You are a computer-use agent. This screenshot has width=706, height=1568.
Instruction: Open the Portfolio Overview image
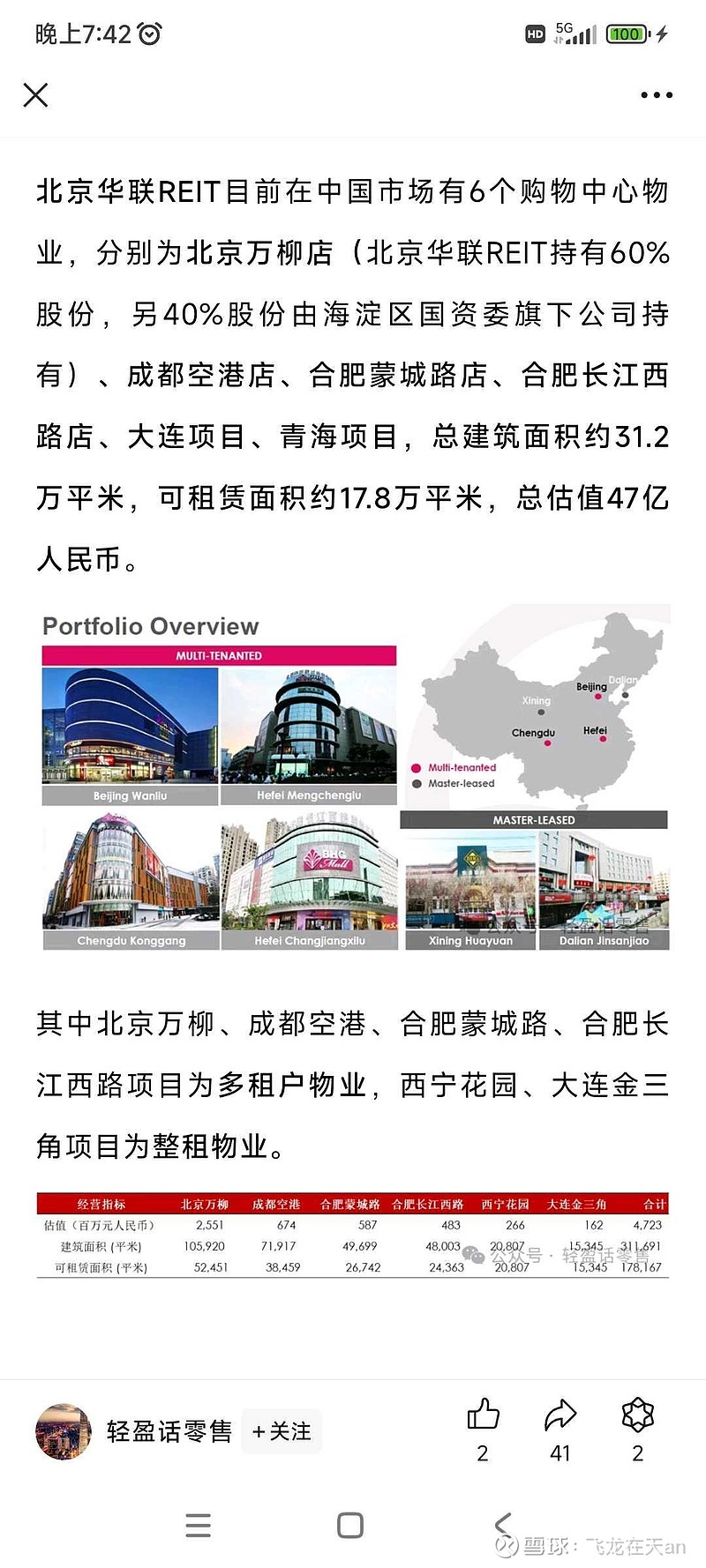pyautogui.click(x=354, y=777)
